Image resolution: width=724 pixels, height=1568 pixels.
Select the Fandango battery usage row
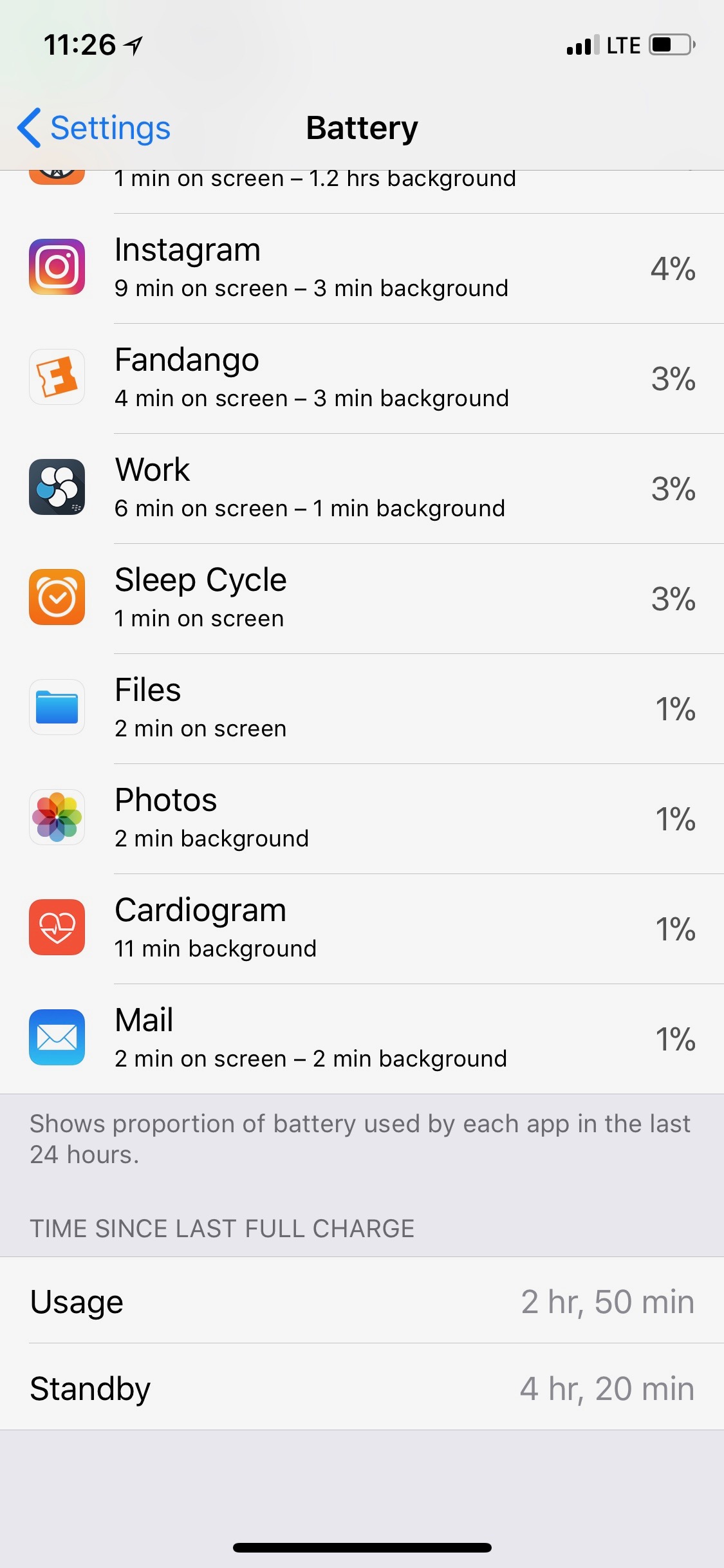pos(362,378)
